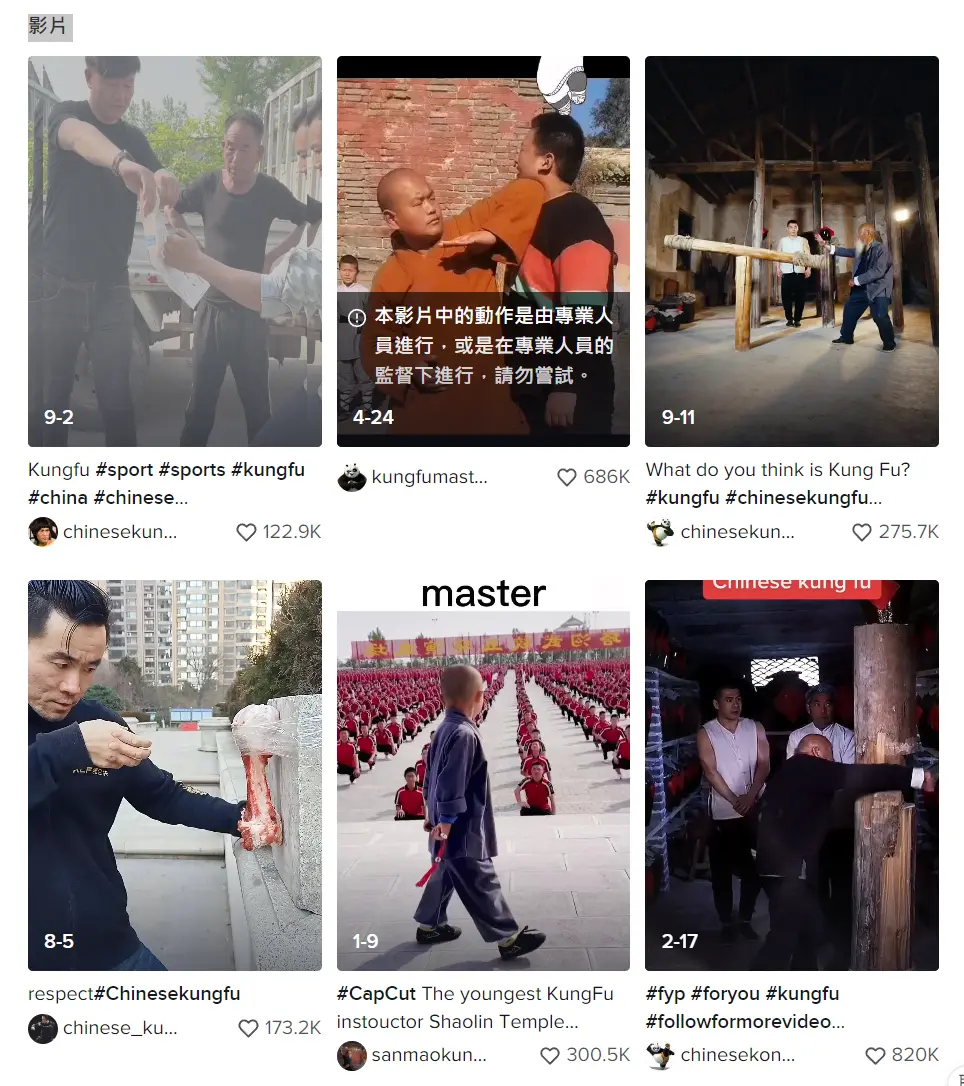The height and width of the screenshot is (1086, 964).
Task: Open the 2-17 Chinese kung fu video
Action: coord(791,775)
